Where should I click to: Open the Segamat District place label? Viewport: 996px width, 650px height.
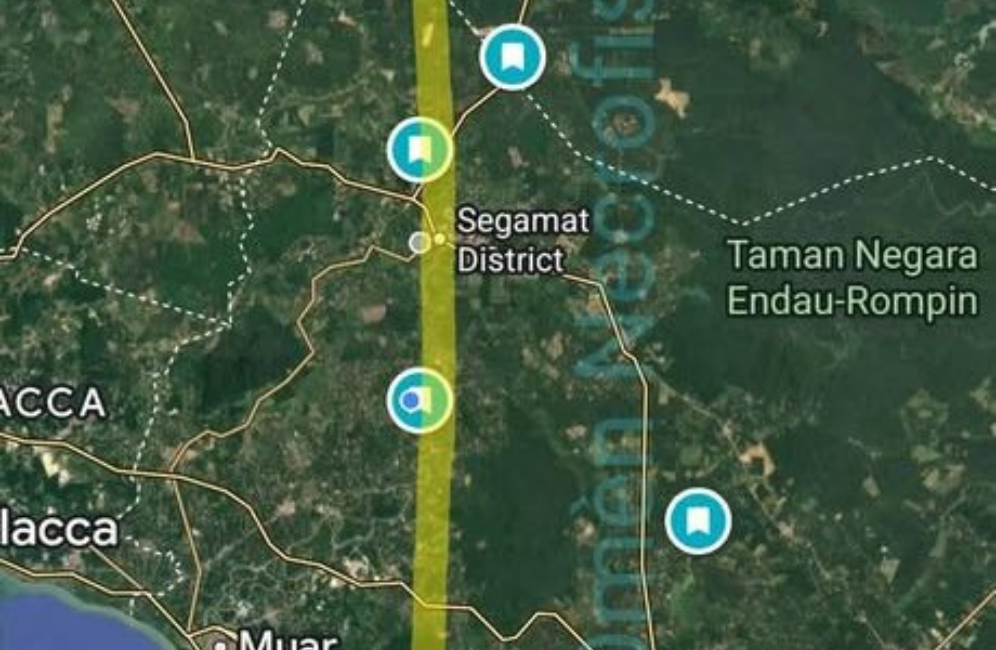[x=522, y=241]
